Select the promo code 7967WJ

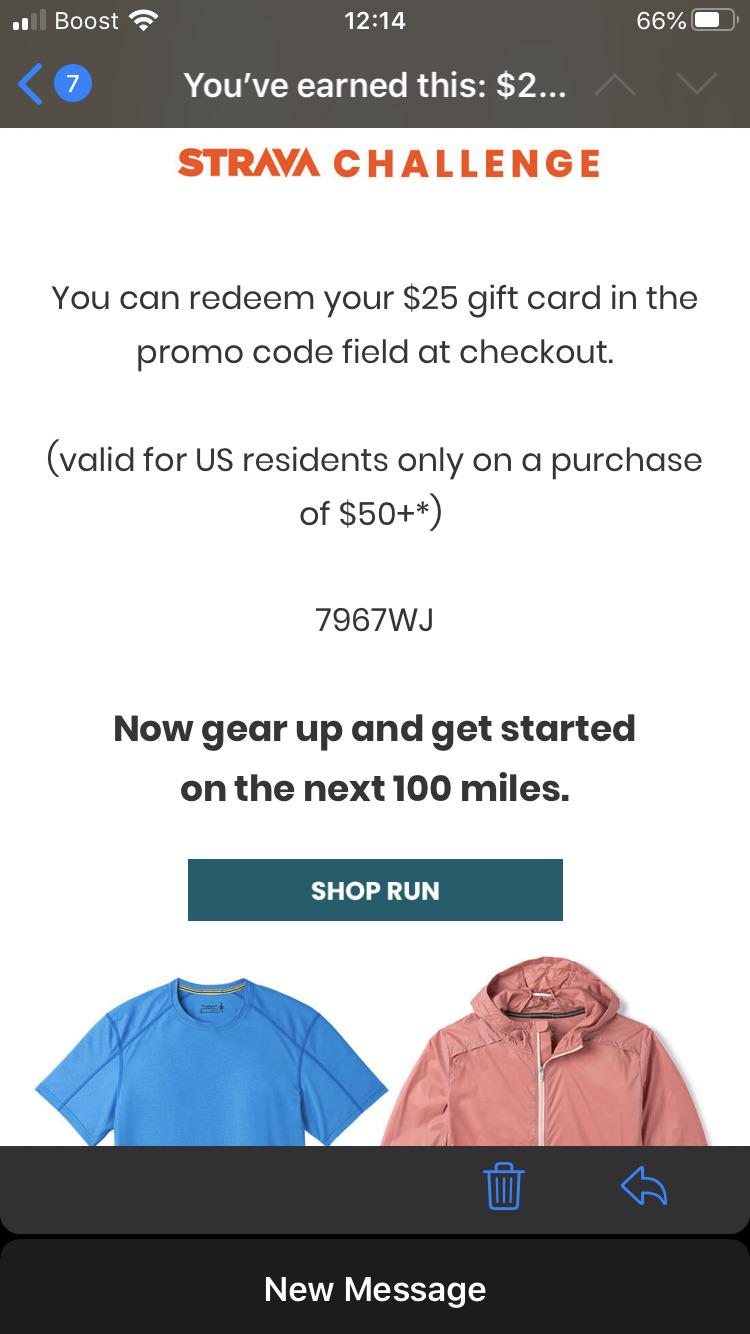[375, 620]
